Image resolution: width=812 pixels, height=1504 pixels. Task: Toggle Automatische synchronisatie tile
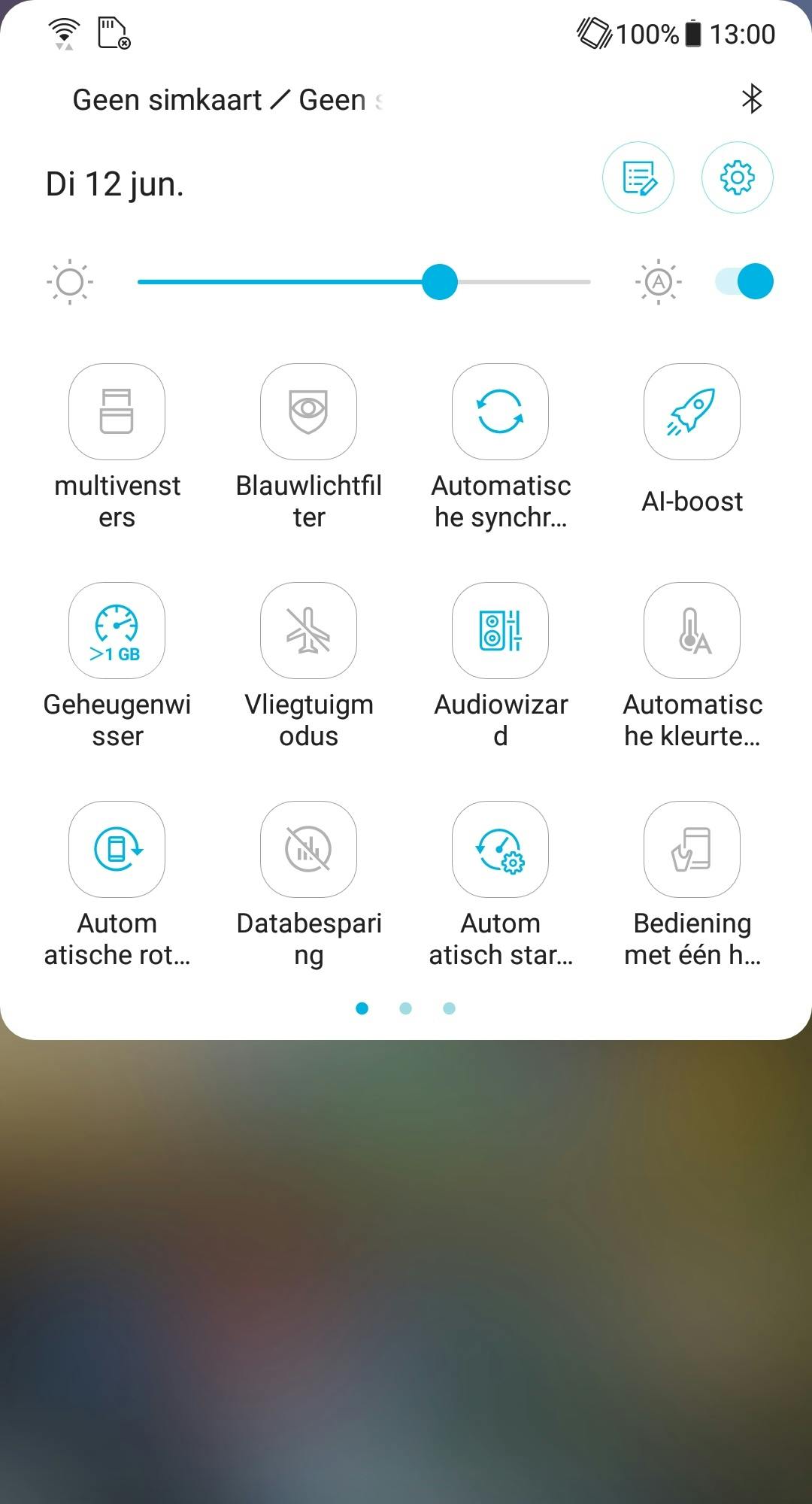click(500, 412)
